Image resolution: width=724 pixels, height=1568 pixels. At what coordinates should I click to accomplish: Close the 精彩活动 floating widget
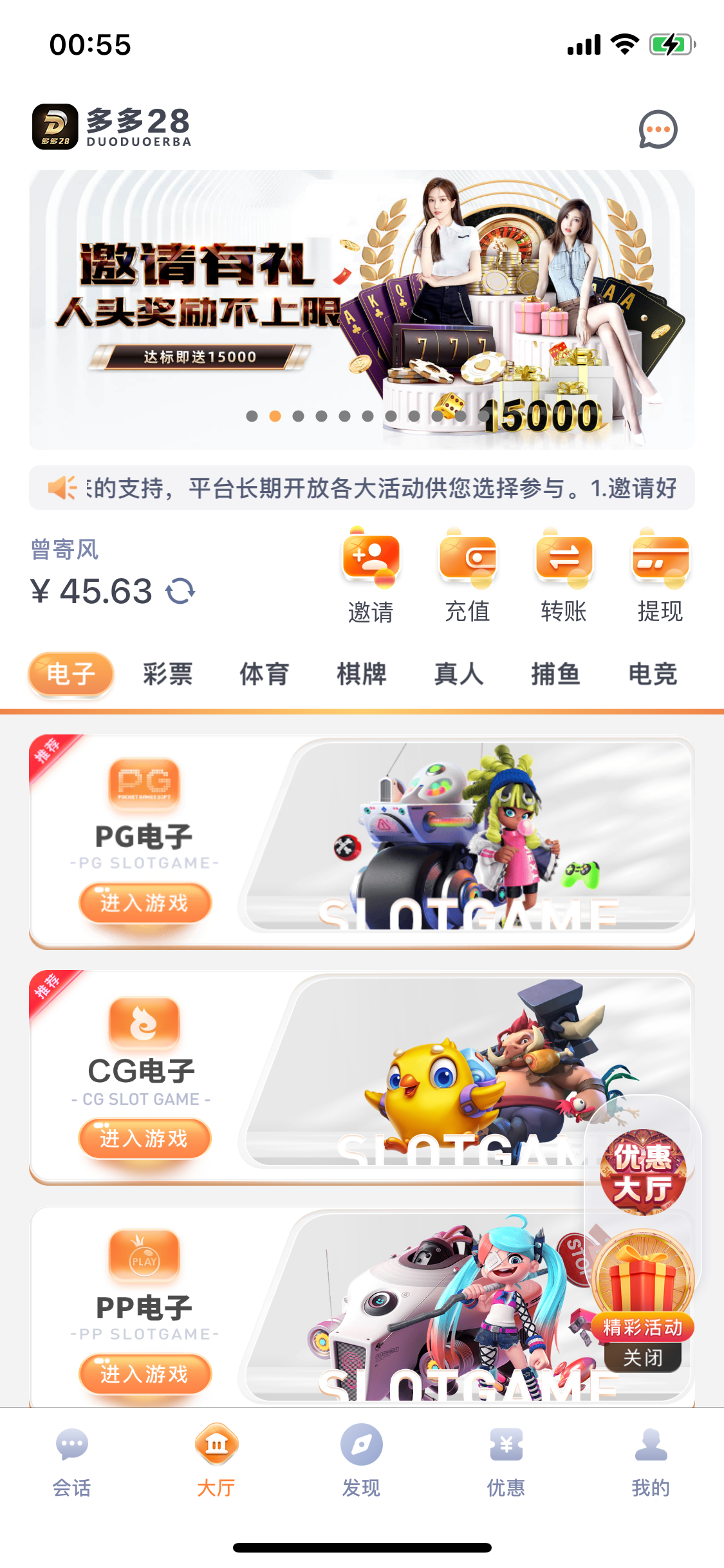pos(642,1358)
